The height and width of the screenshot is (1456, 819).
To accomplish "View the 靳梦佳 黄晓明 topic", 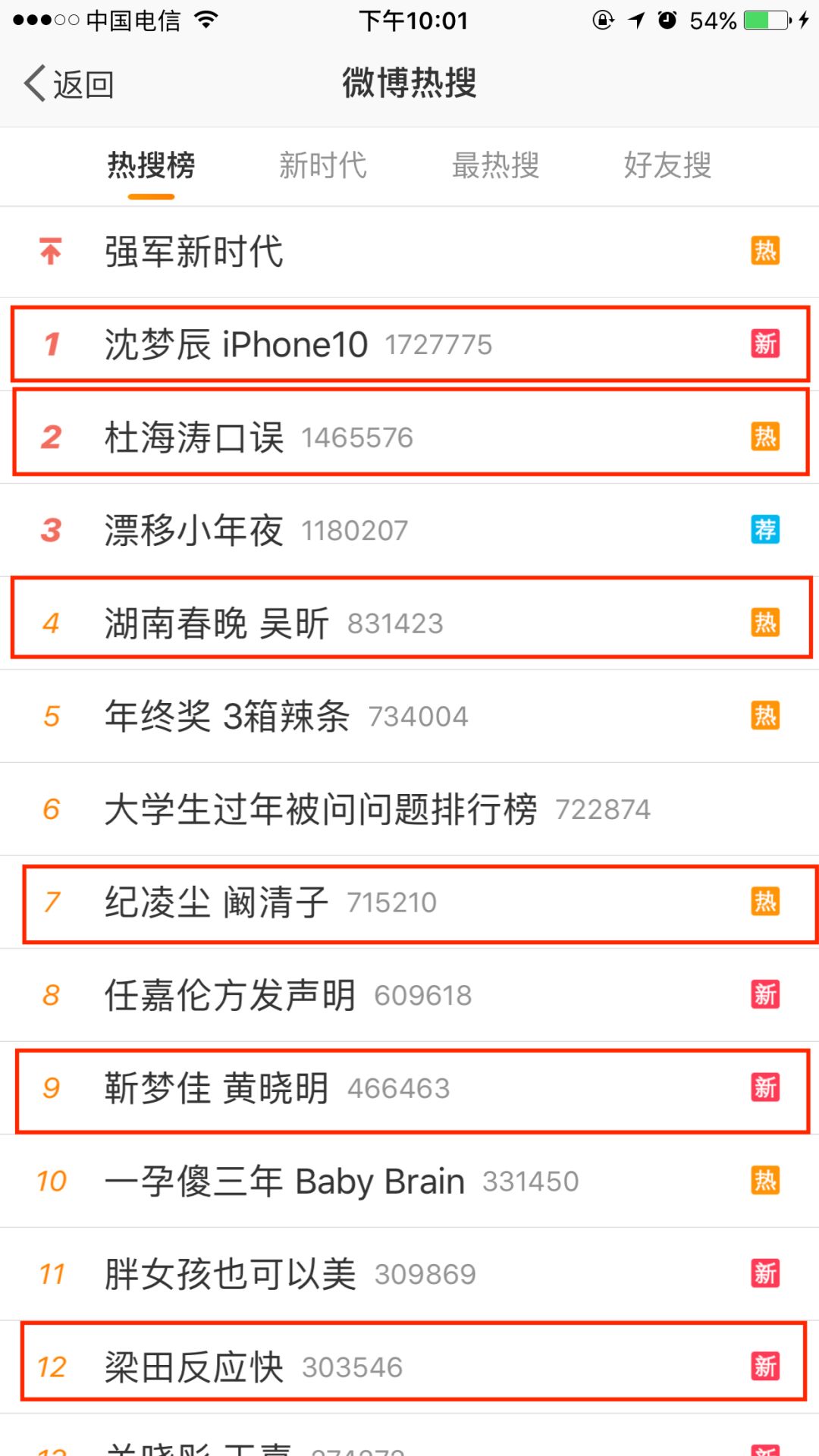I will [217, 1088].
